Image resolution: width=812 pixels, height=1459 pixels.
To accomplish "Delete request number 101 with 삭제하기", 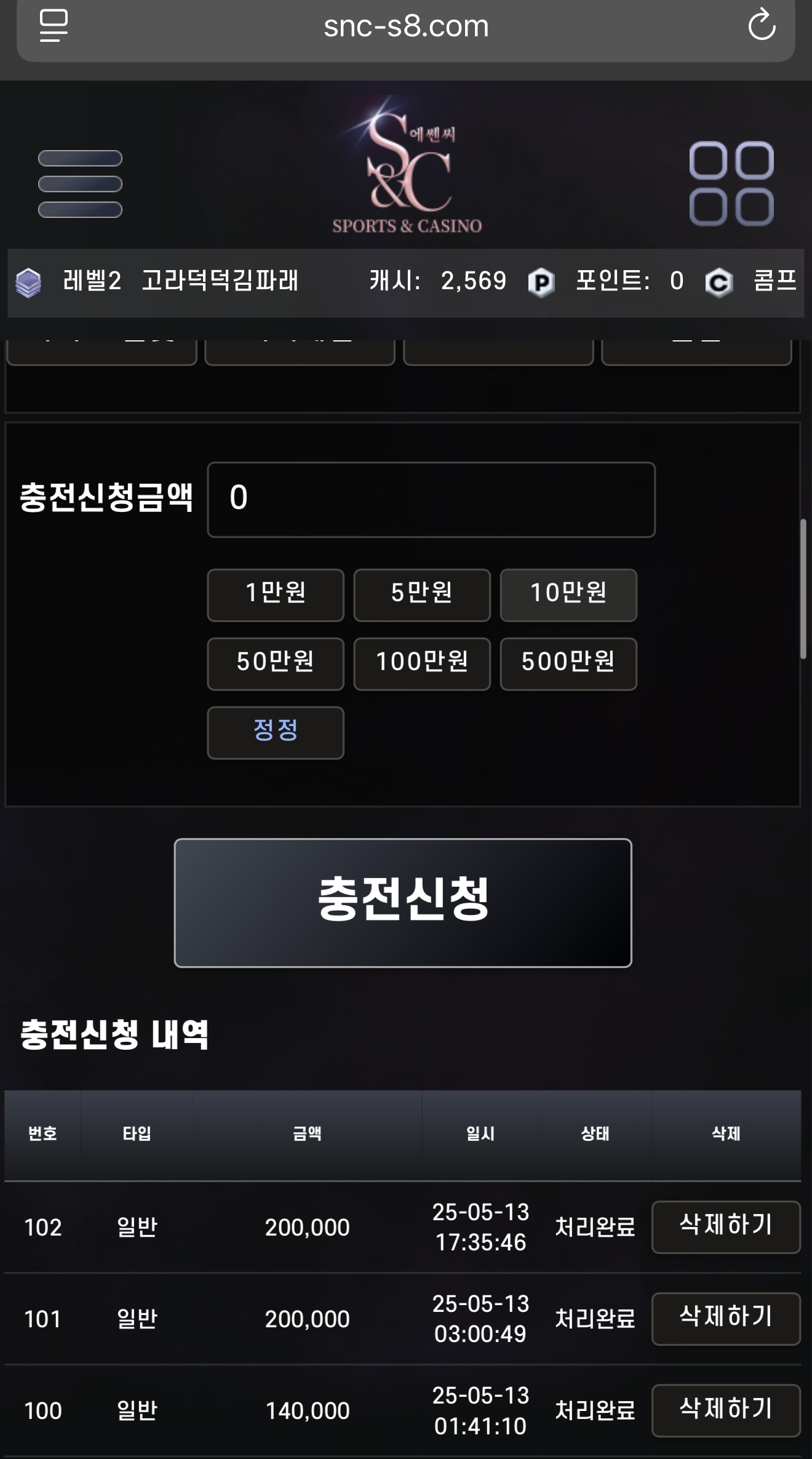I will (x=725, y=1318).
